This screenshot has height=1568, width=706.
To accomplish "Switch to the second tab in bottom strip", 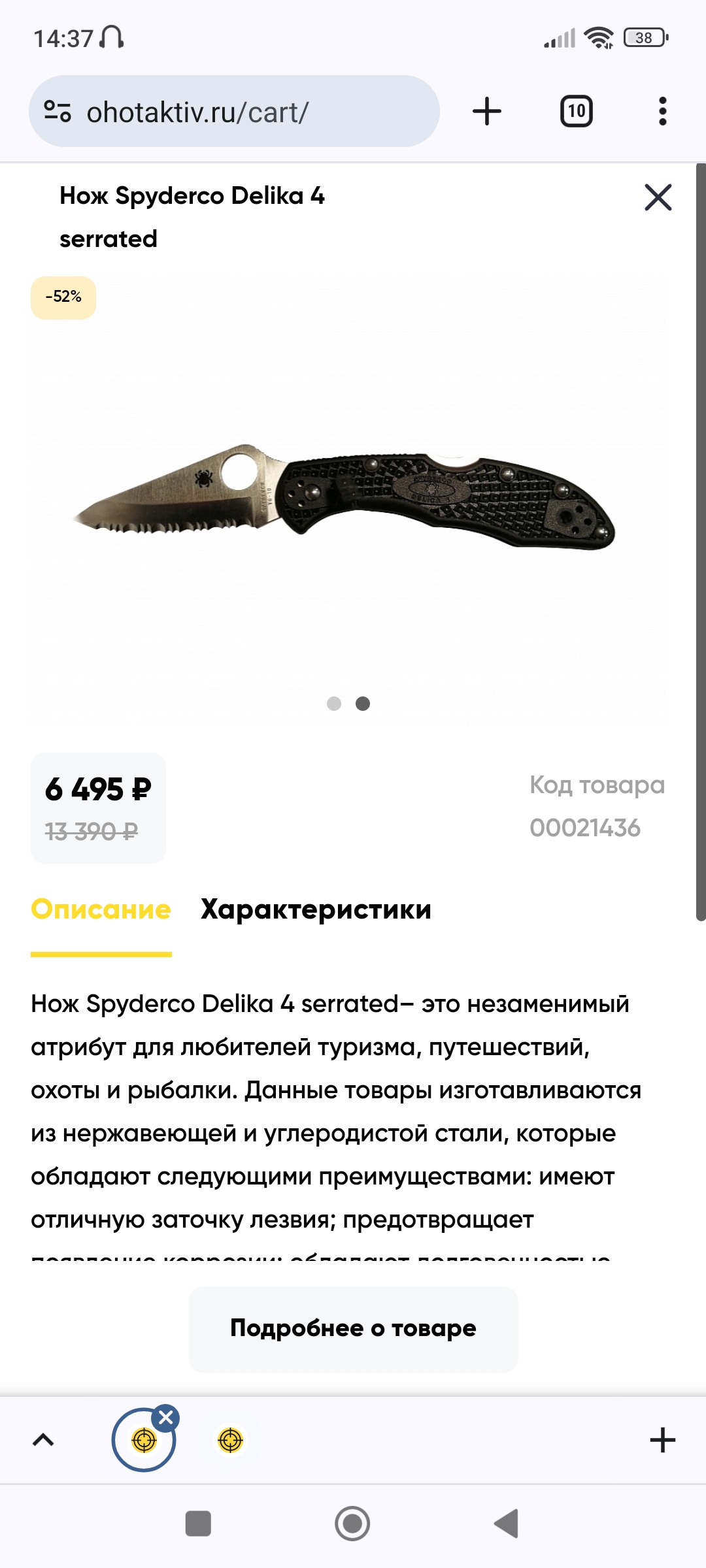I will pyautogui.click(x=230, y=1440).
